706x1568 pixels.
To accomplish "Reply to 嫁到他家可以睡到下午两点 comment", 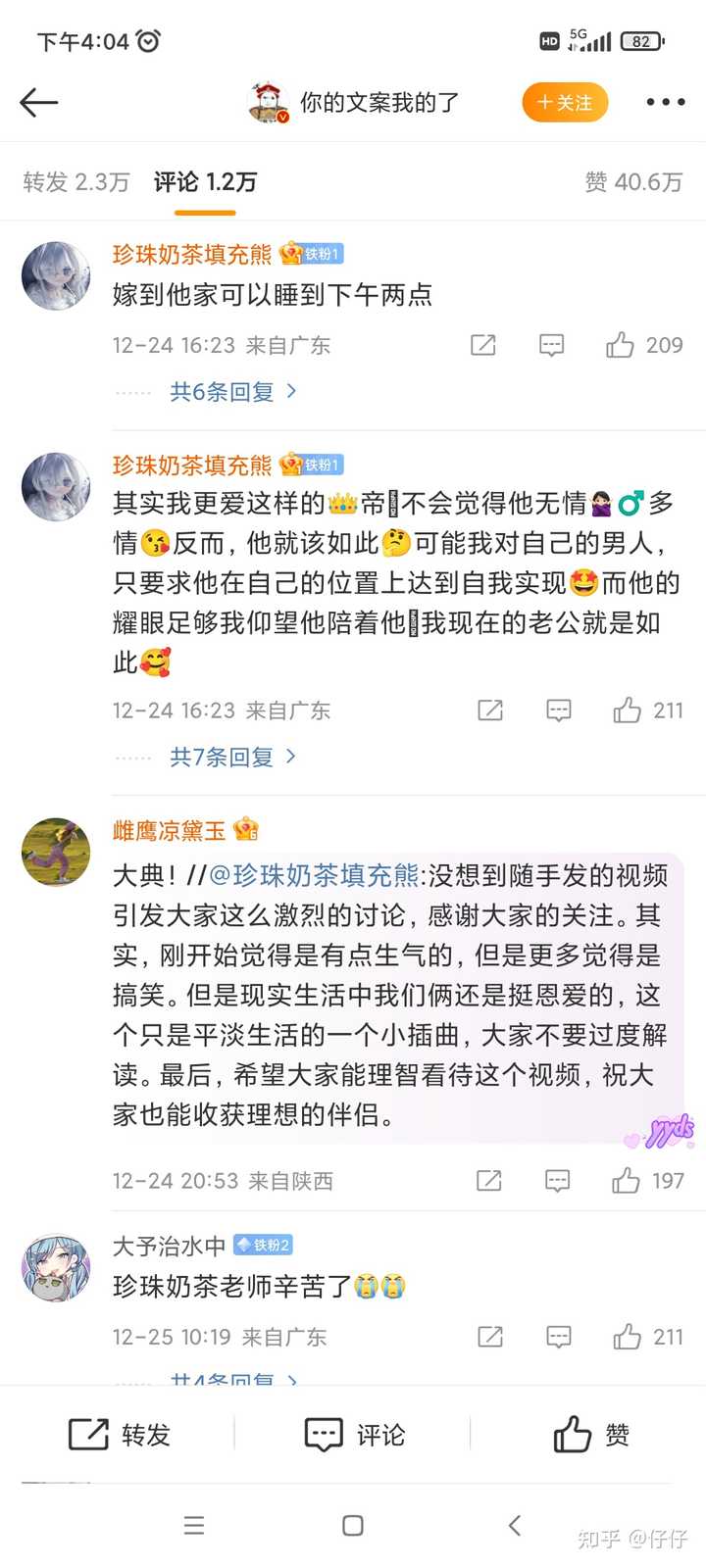I will point(551,345).
